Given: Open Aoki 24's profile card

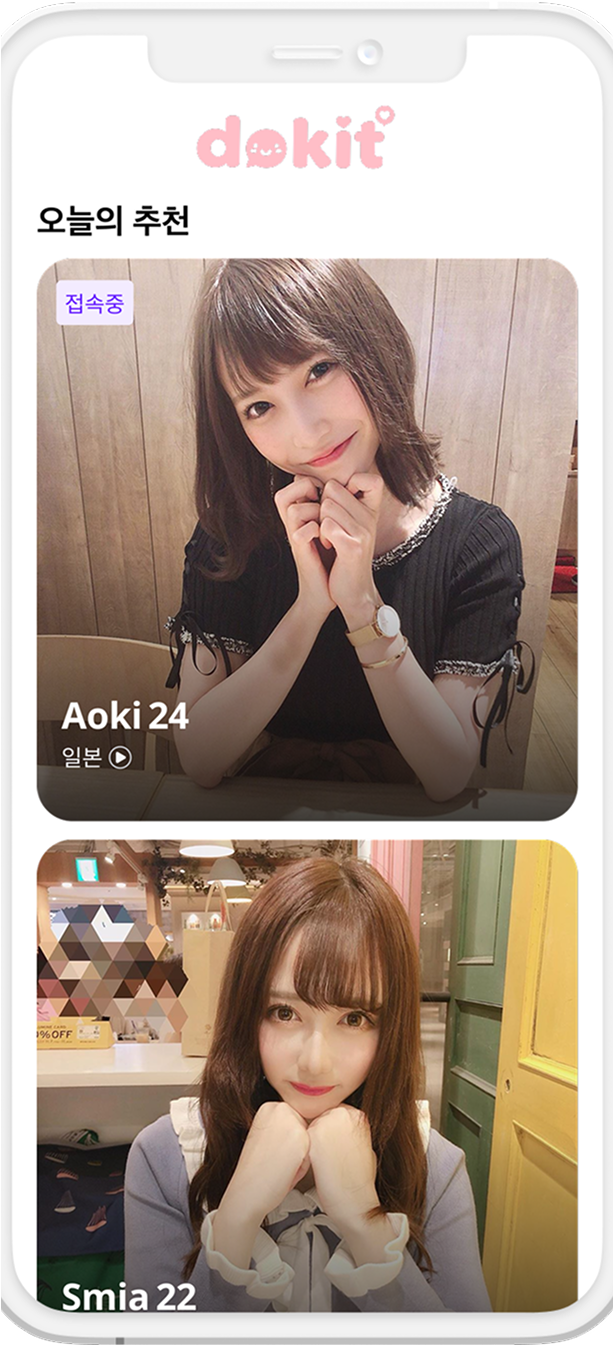Looking at the screenshot, I should tap(307, 540).
